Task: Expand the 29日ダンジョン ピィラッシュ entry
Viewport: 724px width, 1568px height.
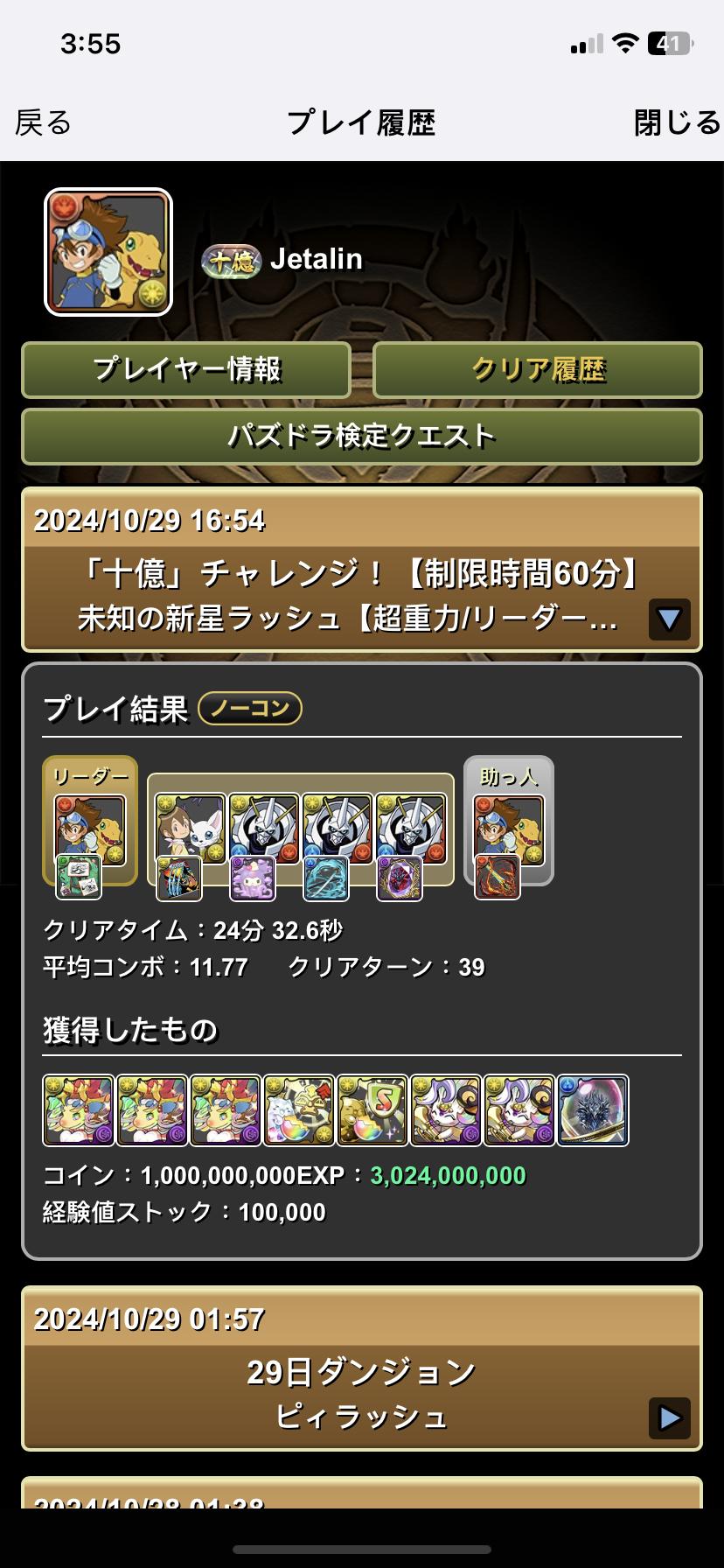Action: click(x=669, y=1417)
